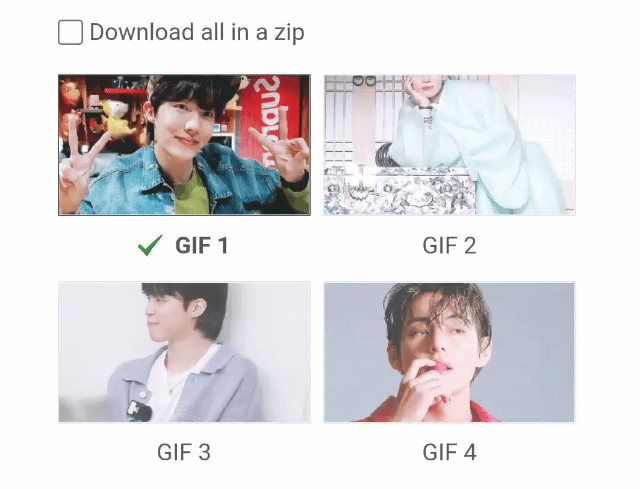
Task: Select the GIF 2 thumbnail
Action: coord(449,145)
